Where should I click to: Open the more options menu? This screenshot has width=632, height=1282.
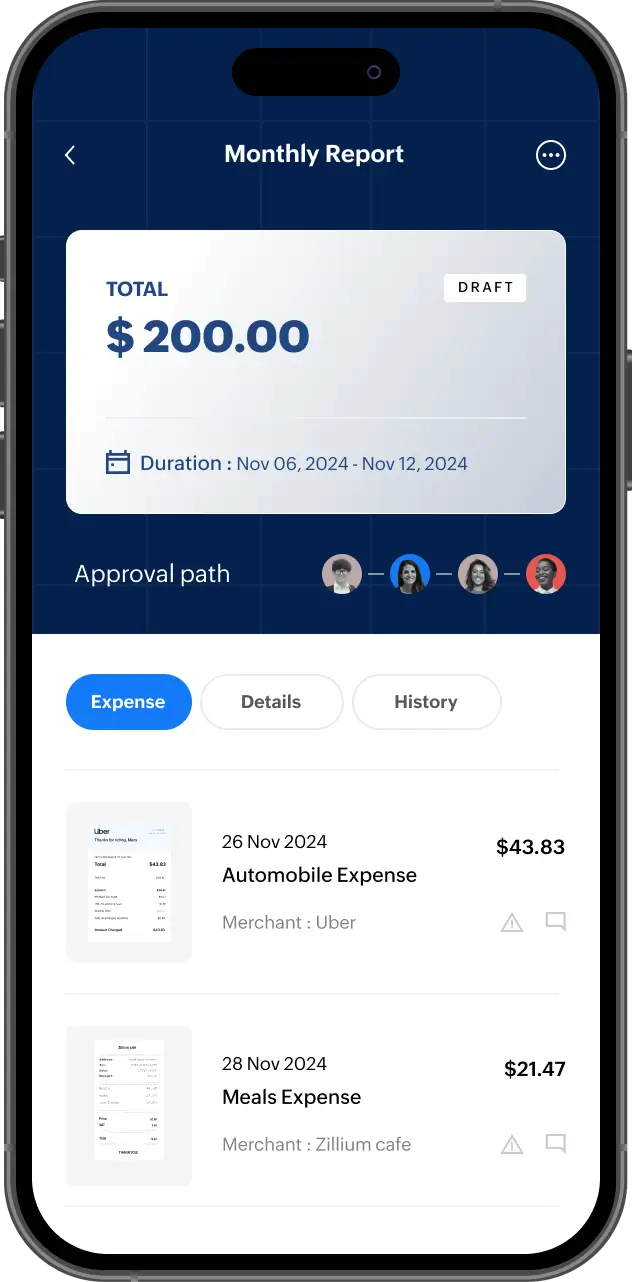[x=551, y=155]
